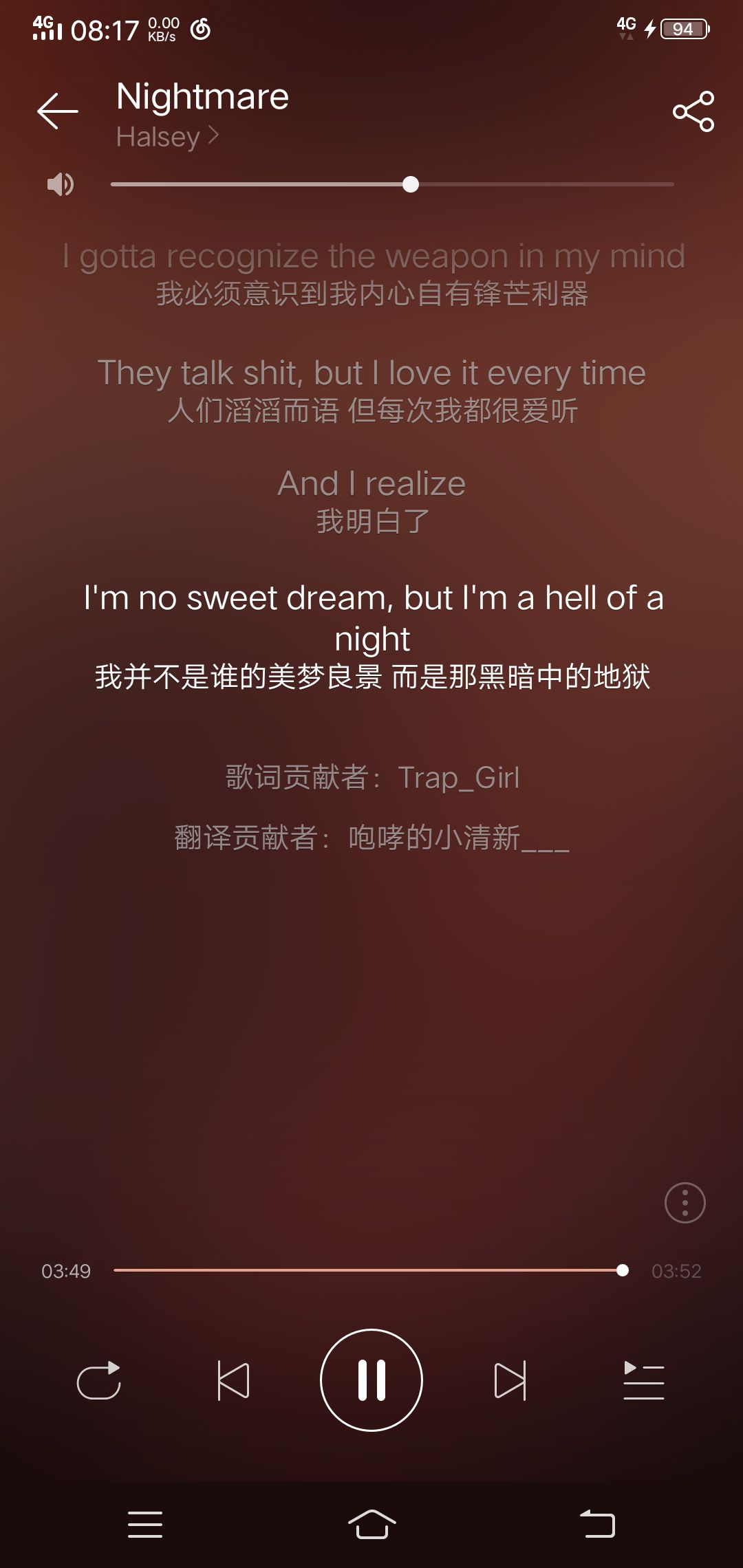
Task: Skip to the previous track
Action: 233,1380
